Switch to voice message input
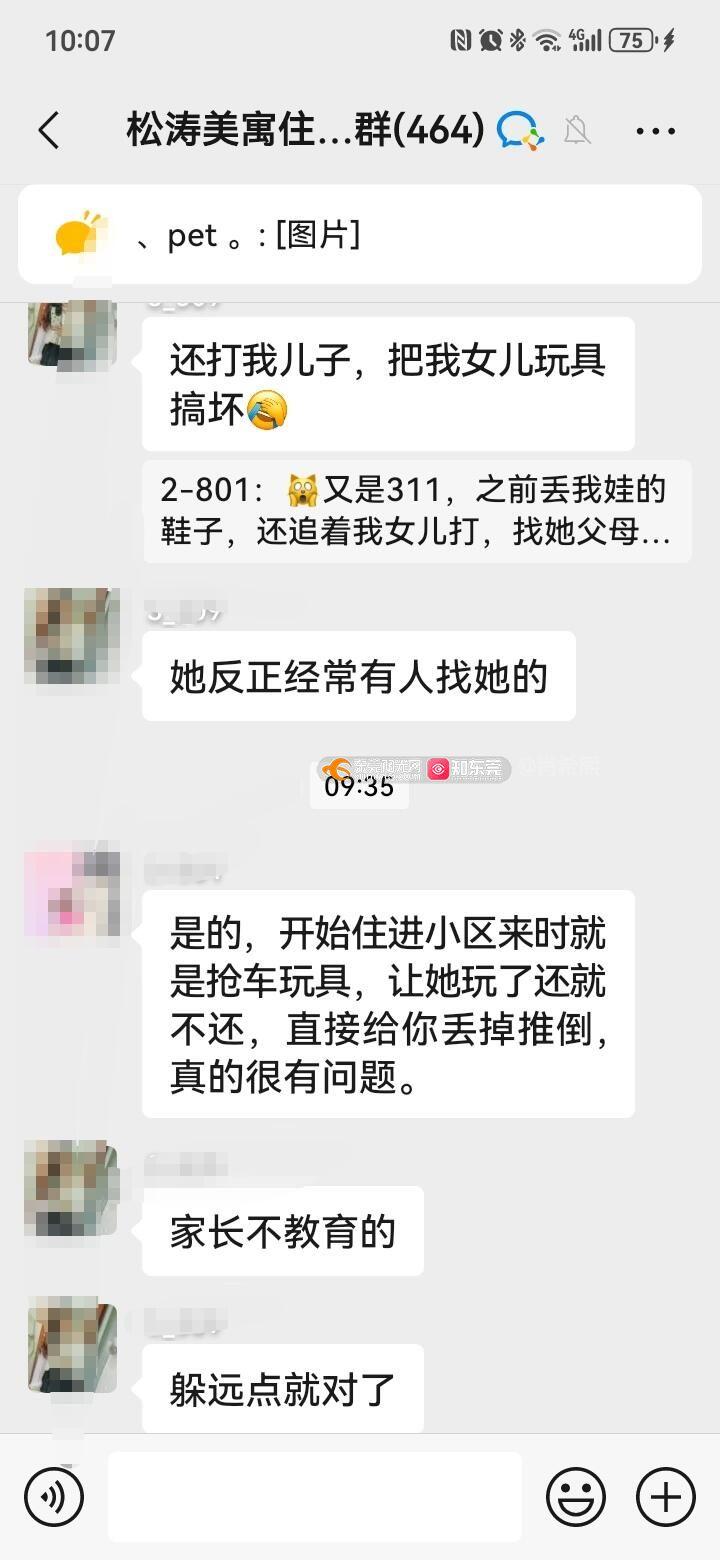 click(x=54, y=1497)
